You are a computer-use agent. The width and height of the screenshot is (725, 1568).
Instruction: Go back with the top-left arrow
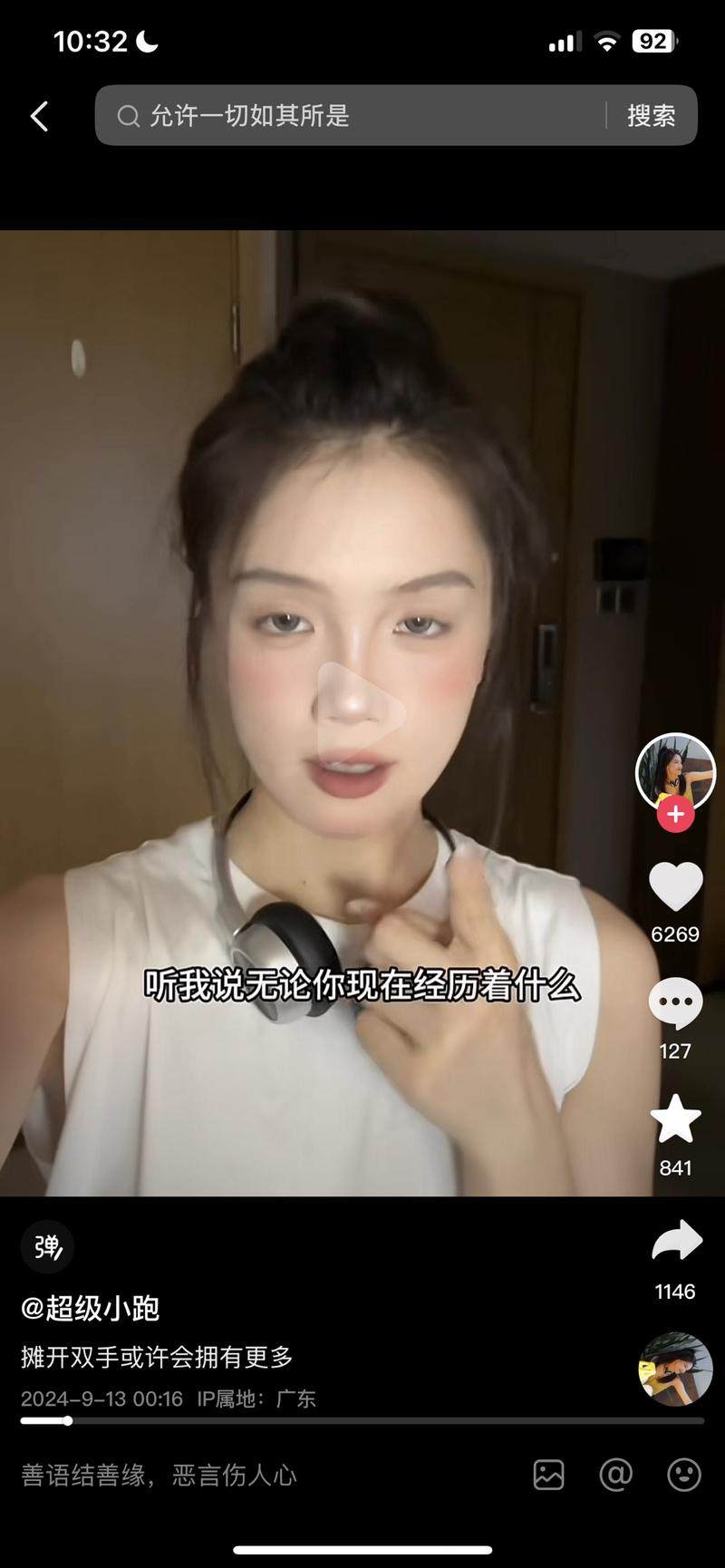39,116
